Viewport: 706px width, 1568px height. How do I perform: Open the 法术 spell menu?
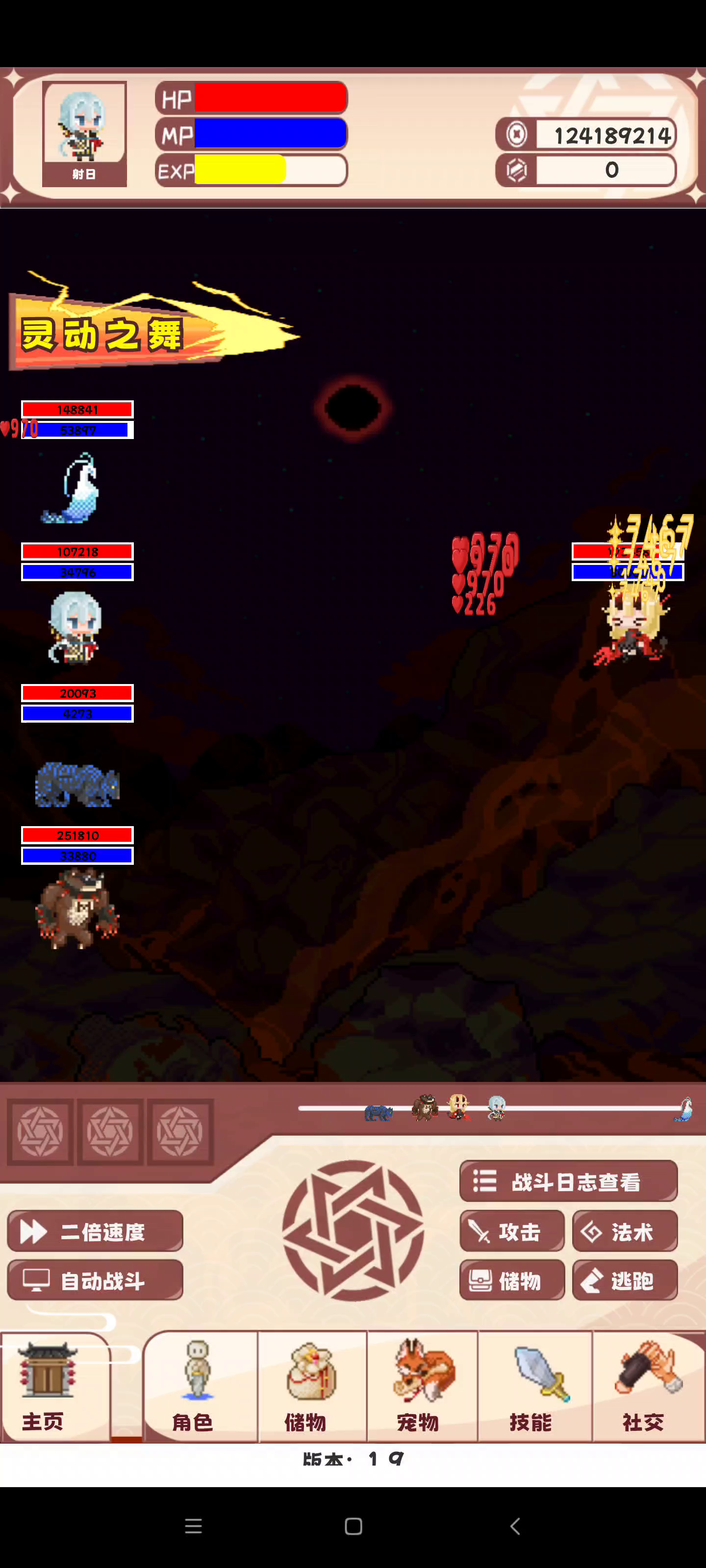625,1231
